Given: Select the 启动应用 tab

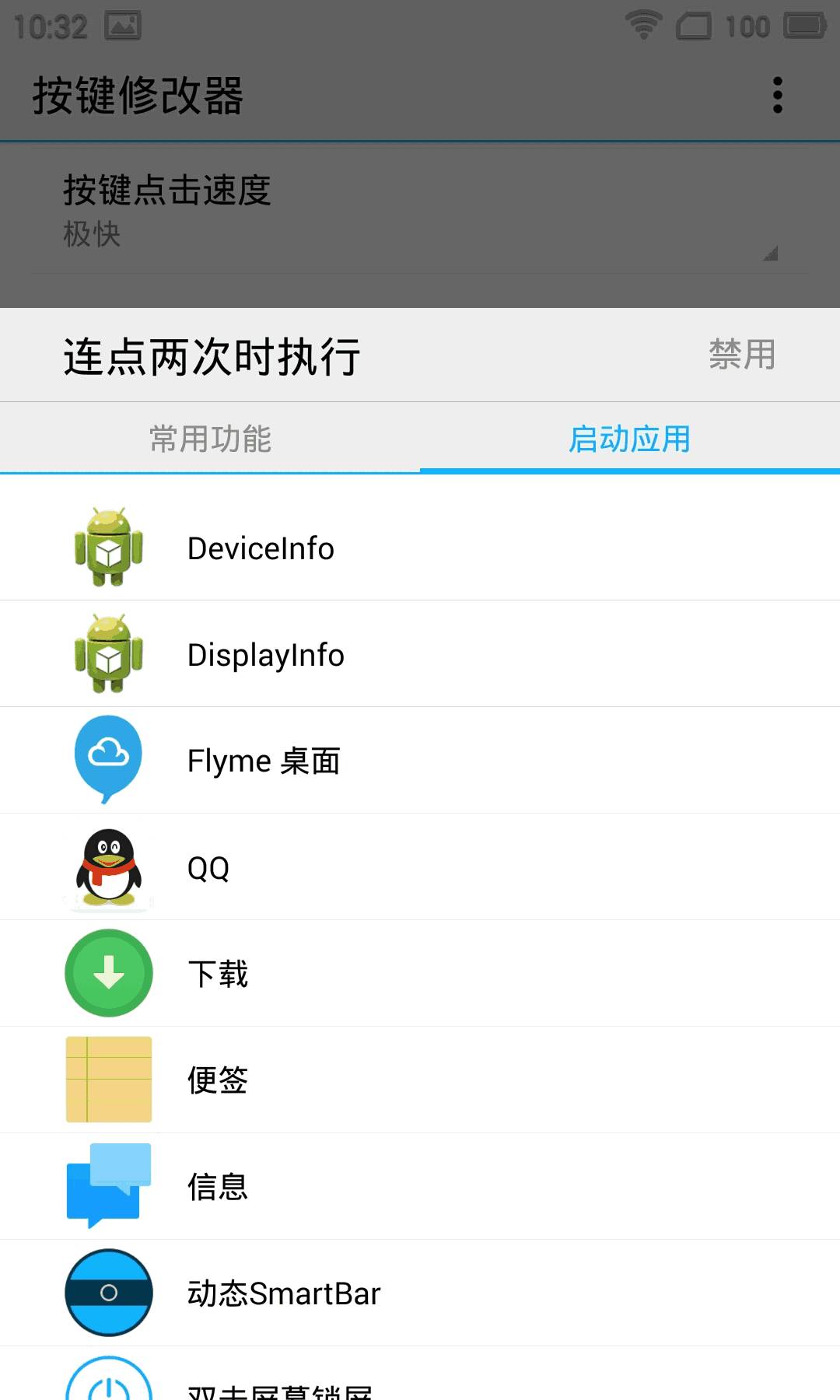Looking at the screenshot, I should click(x=630, y=439).
